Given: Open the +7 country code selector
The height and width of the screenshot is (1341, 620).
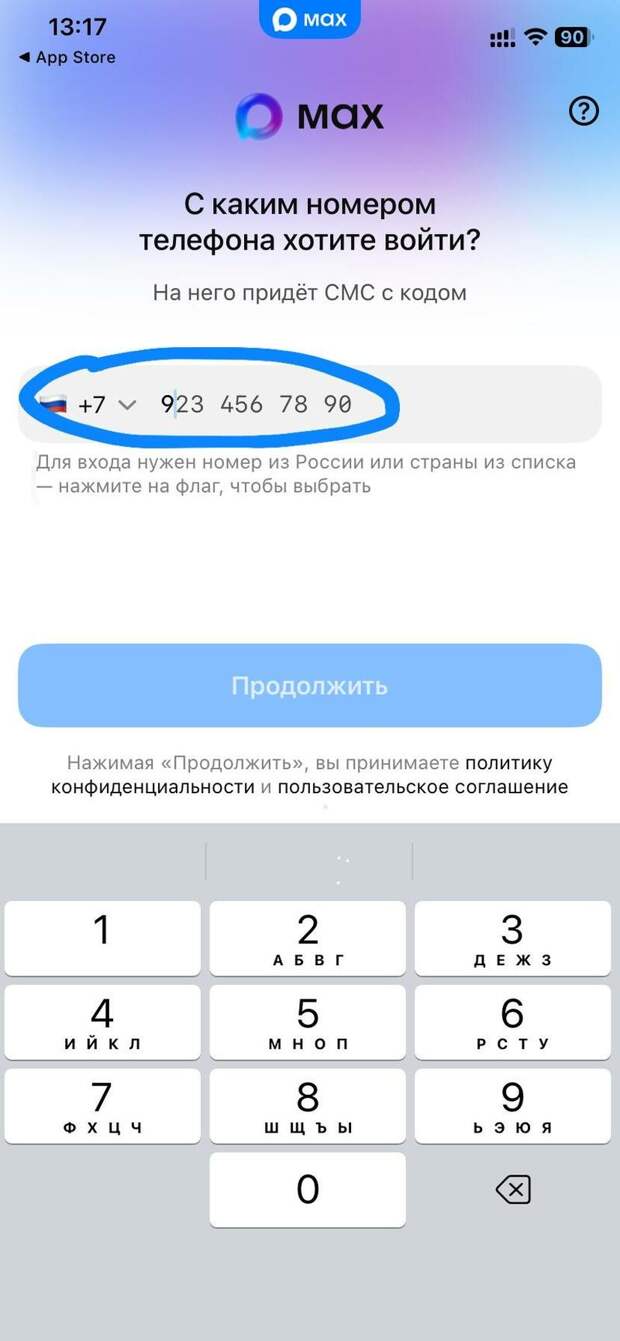Looking at the screenshot, I should point(90,405).
